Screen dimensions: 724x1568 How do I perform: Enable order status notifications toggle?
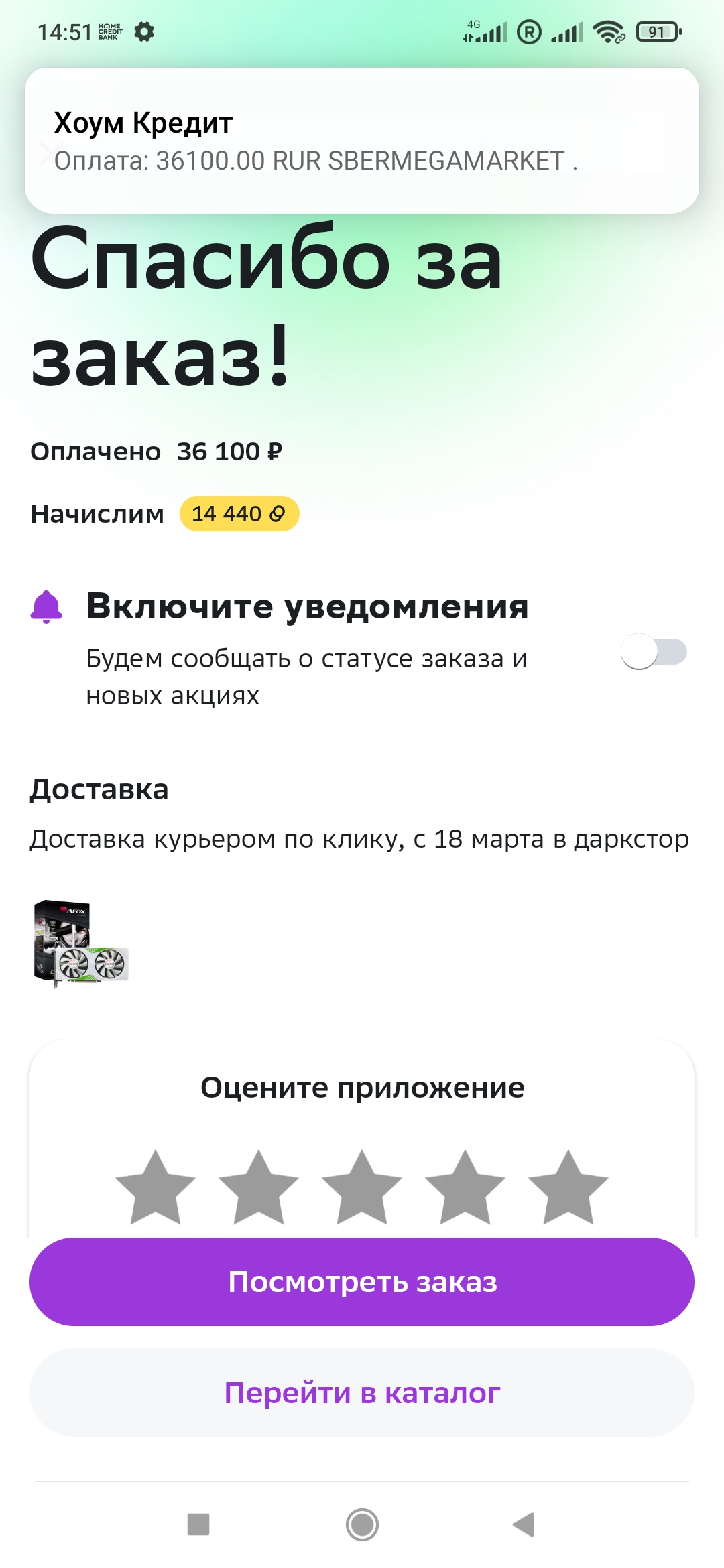point(654,651)
